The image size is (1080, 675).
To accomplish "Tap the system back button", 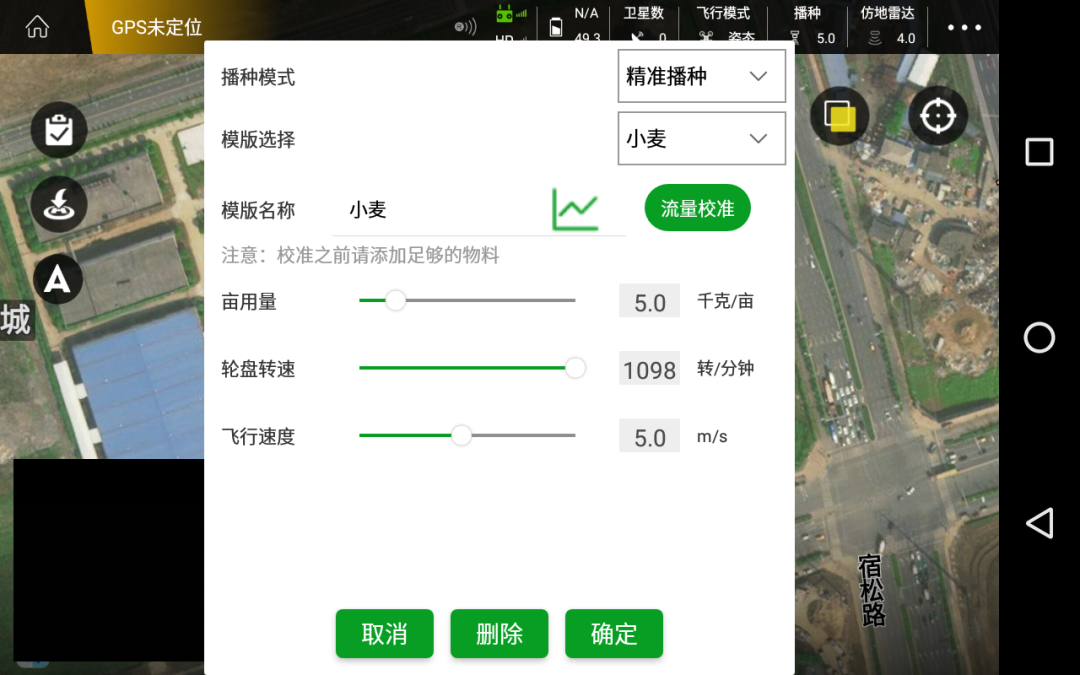I will point(1039,523).
